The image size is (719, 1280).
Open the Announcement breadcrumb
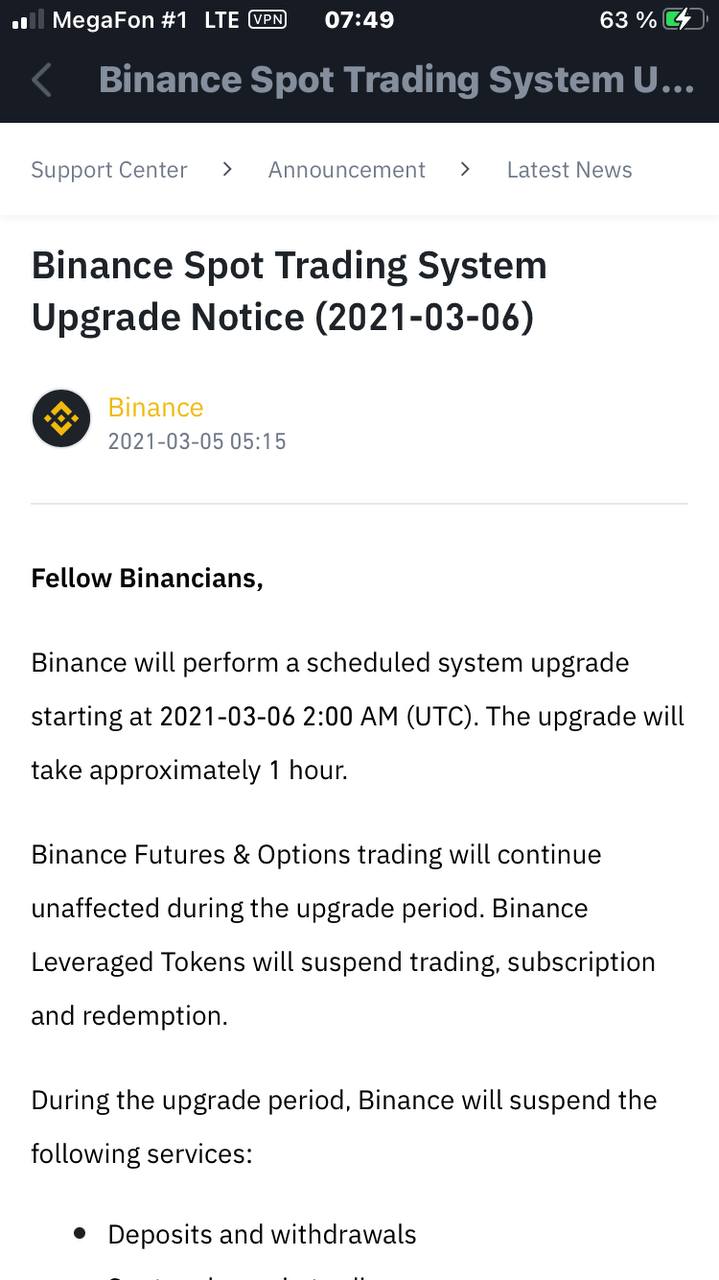coord(347,170)
